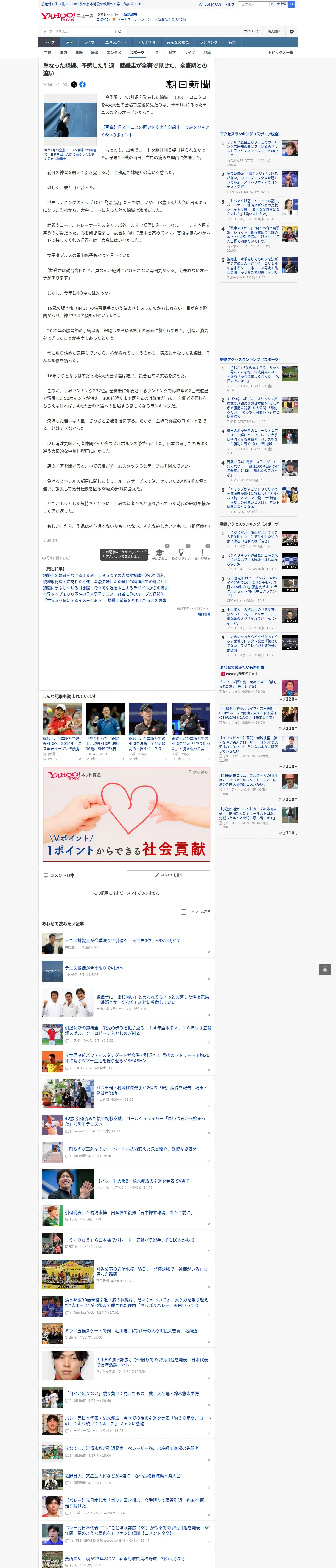Switch to the ランキング tab
The height and width of the screenshot is (1568, 336).
point(209,43)
